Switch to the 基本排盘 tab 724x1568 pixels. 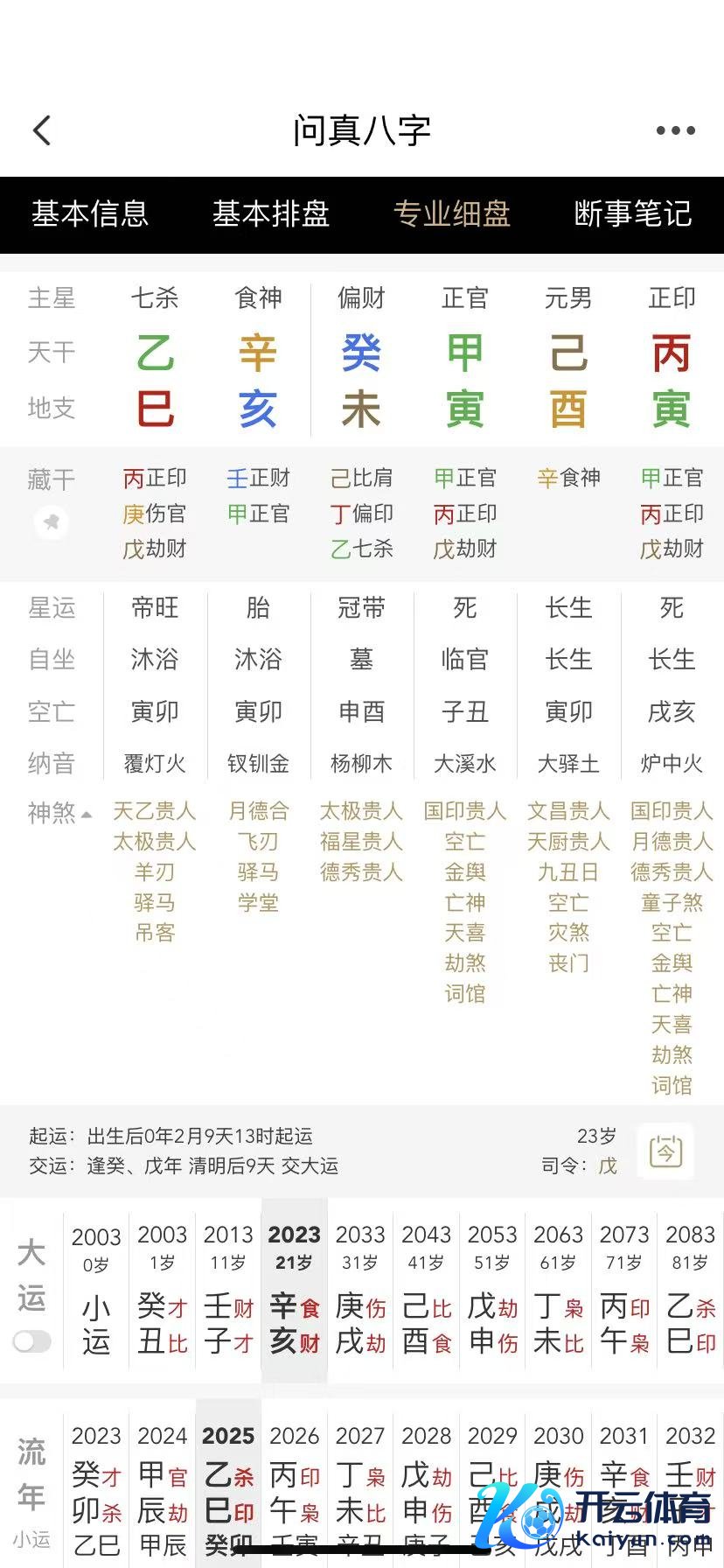[271, 214]
